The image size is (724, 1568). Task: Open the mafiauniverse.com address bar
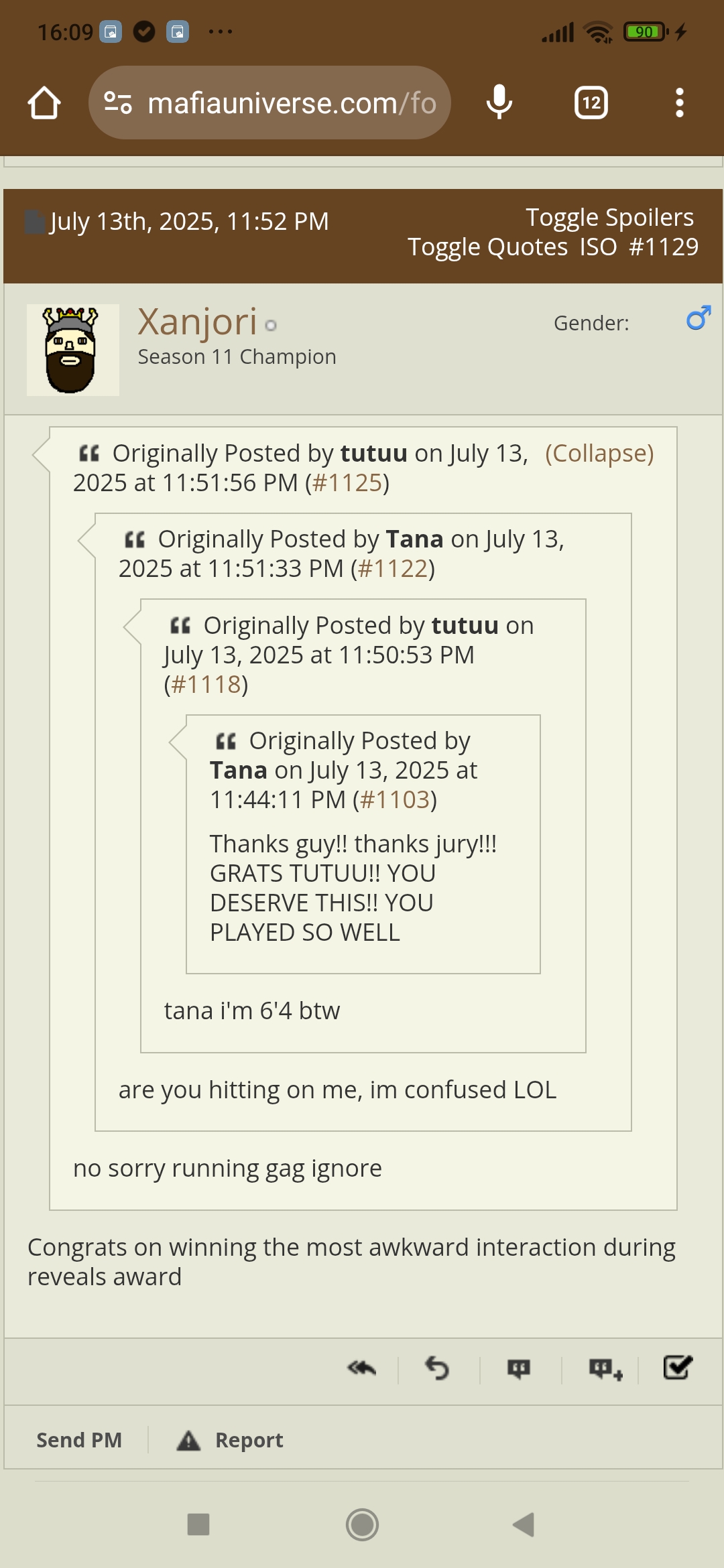[x=269, y=103]
